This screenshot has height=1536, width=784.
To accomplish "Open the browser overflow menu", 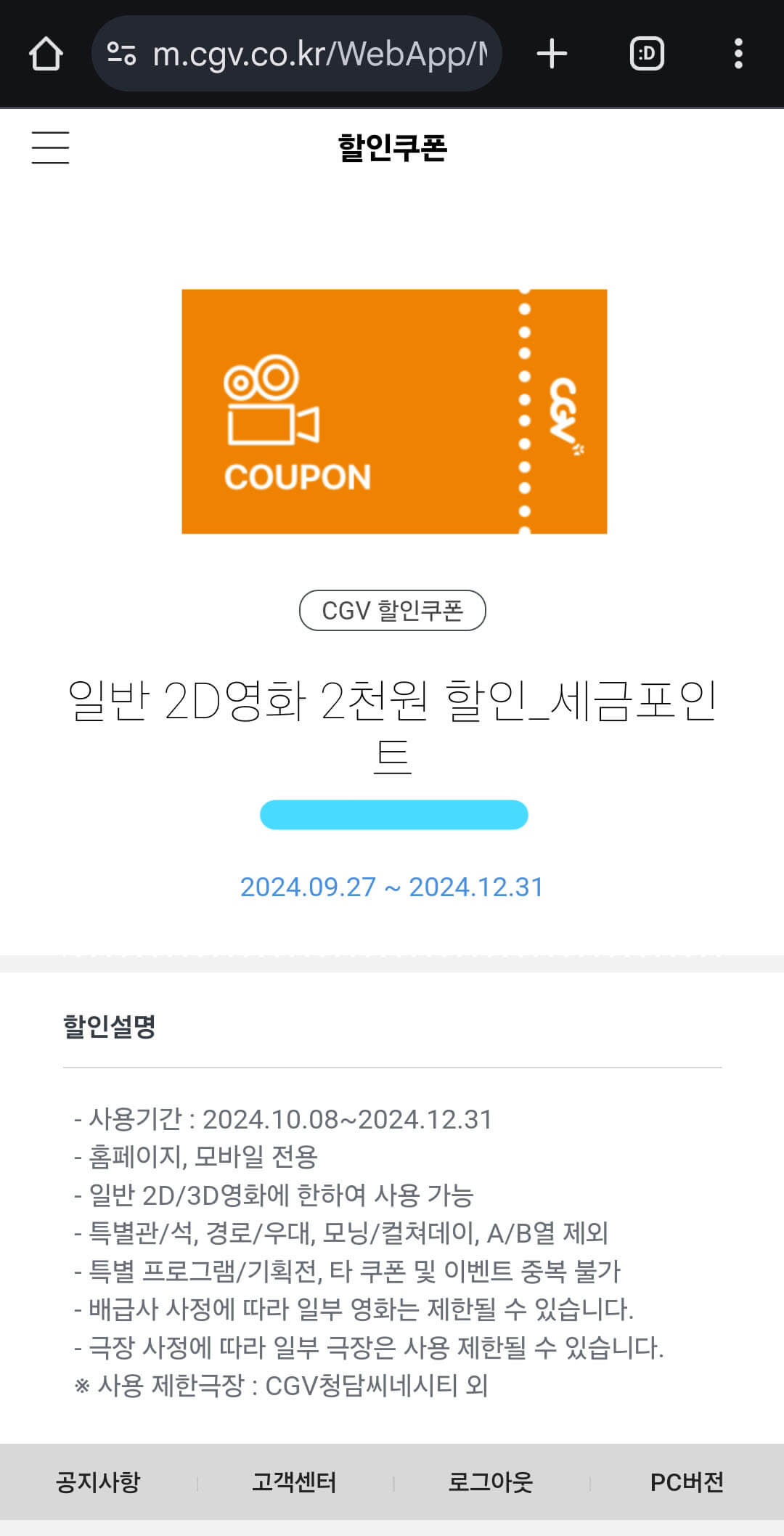I will 738,53.
